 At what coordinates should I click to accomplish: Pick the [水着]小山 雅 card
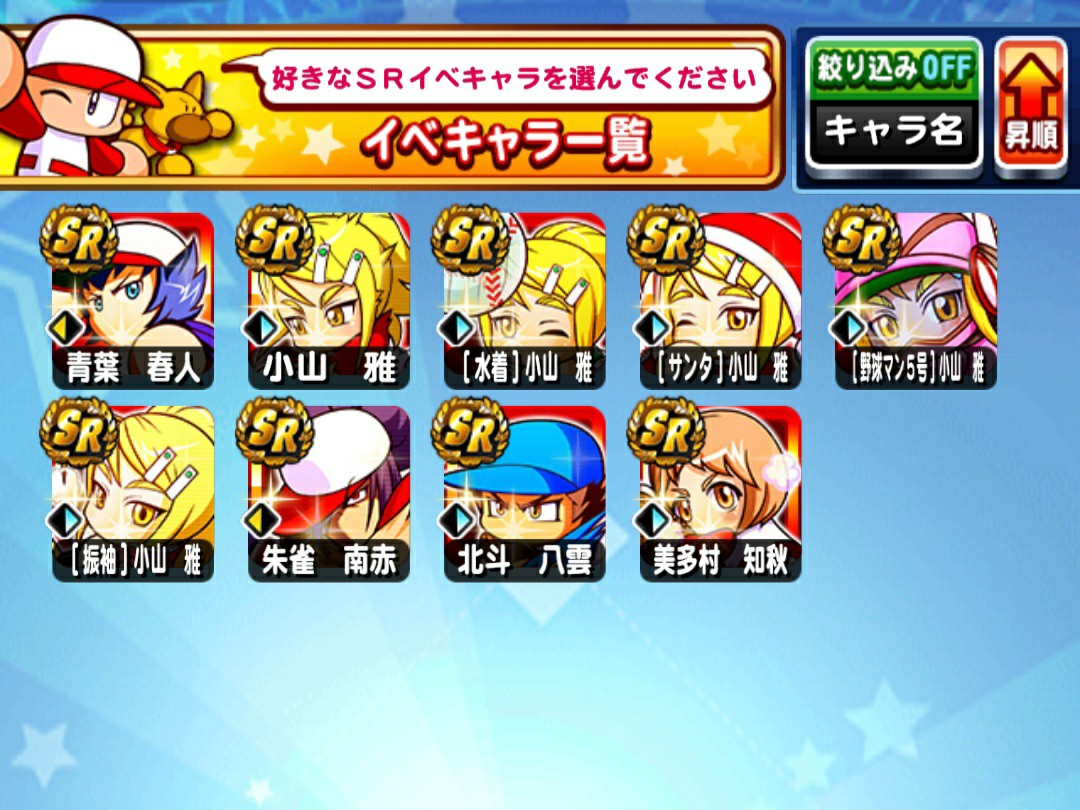[x=525, y=300]
